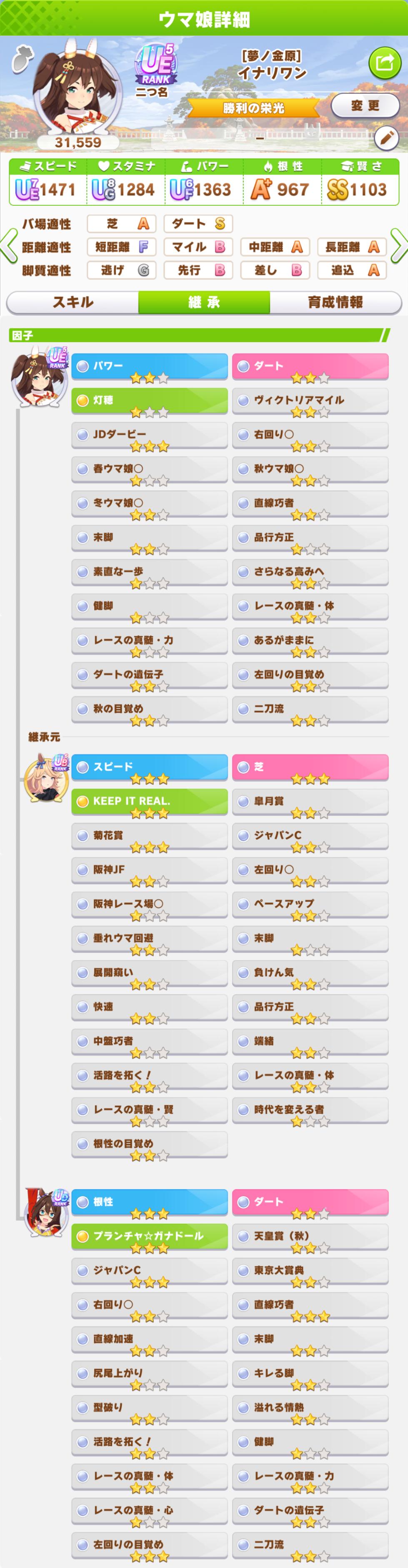Share this Uma Musume detail

(x=384, y=62)
